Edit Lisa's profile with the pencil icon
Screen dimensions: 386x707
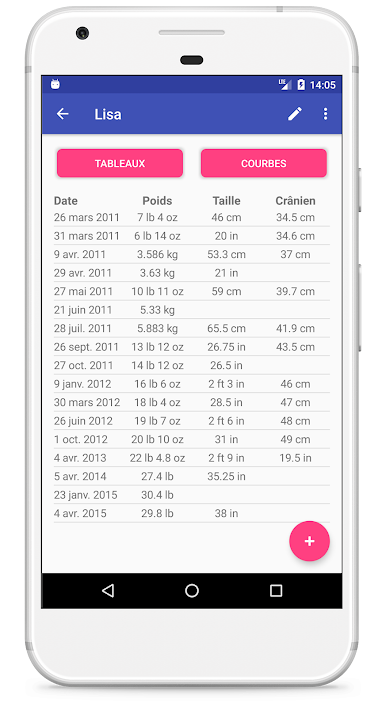point(295,114)
